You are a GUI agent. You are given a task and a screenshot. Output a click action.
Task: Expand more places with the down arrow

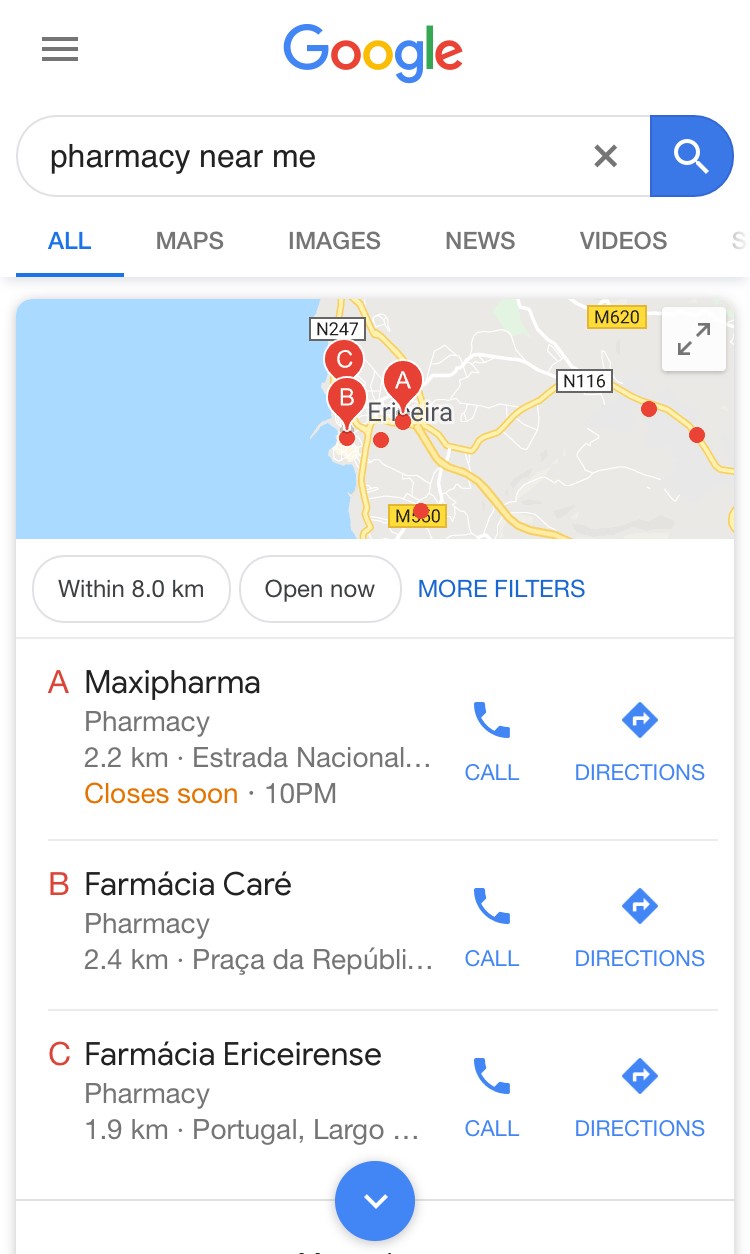(375, 1200)
